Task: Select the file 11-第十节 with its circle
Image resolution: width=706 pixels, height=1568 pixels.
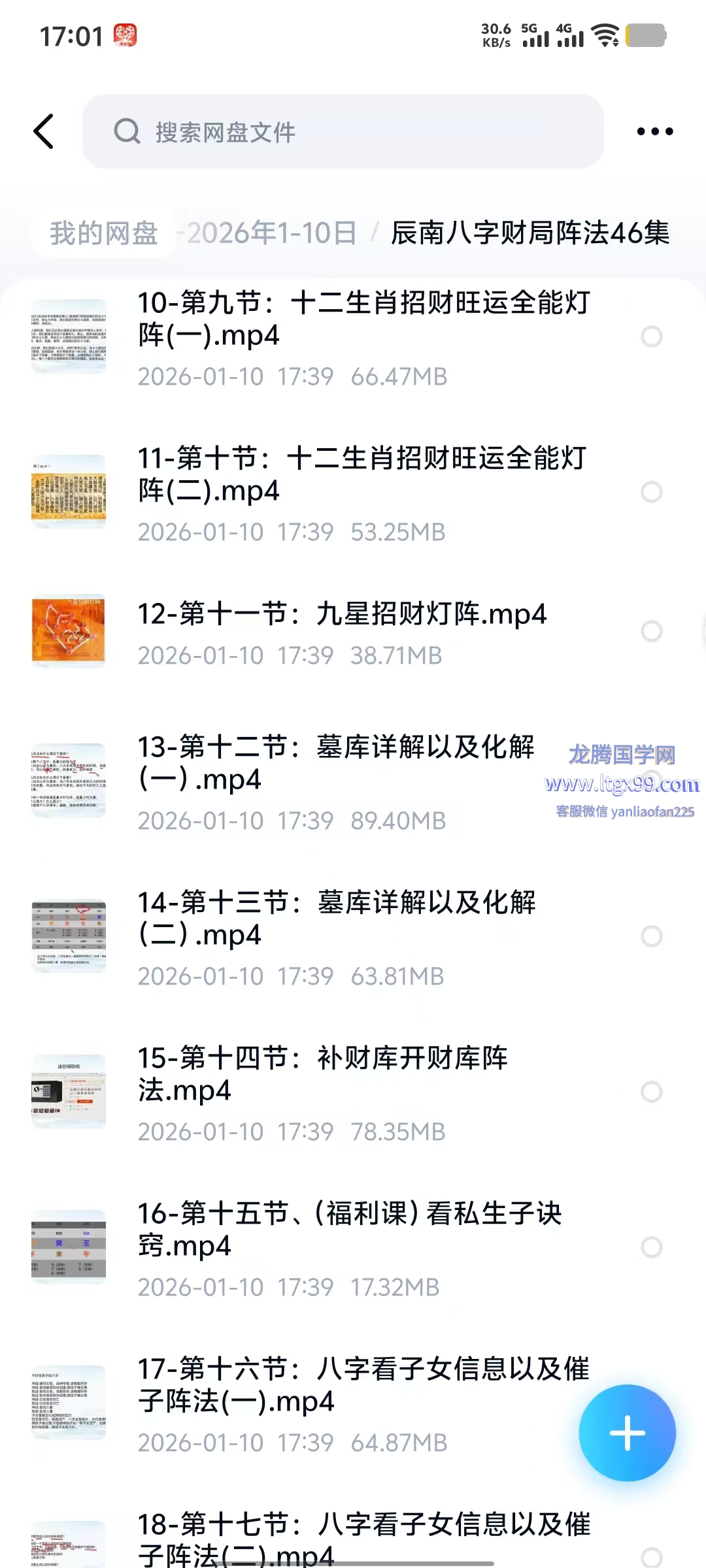Action: click(651, 492)
